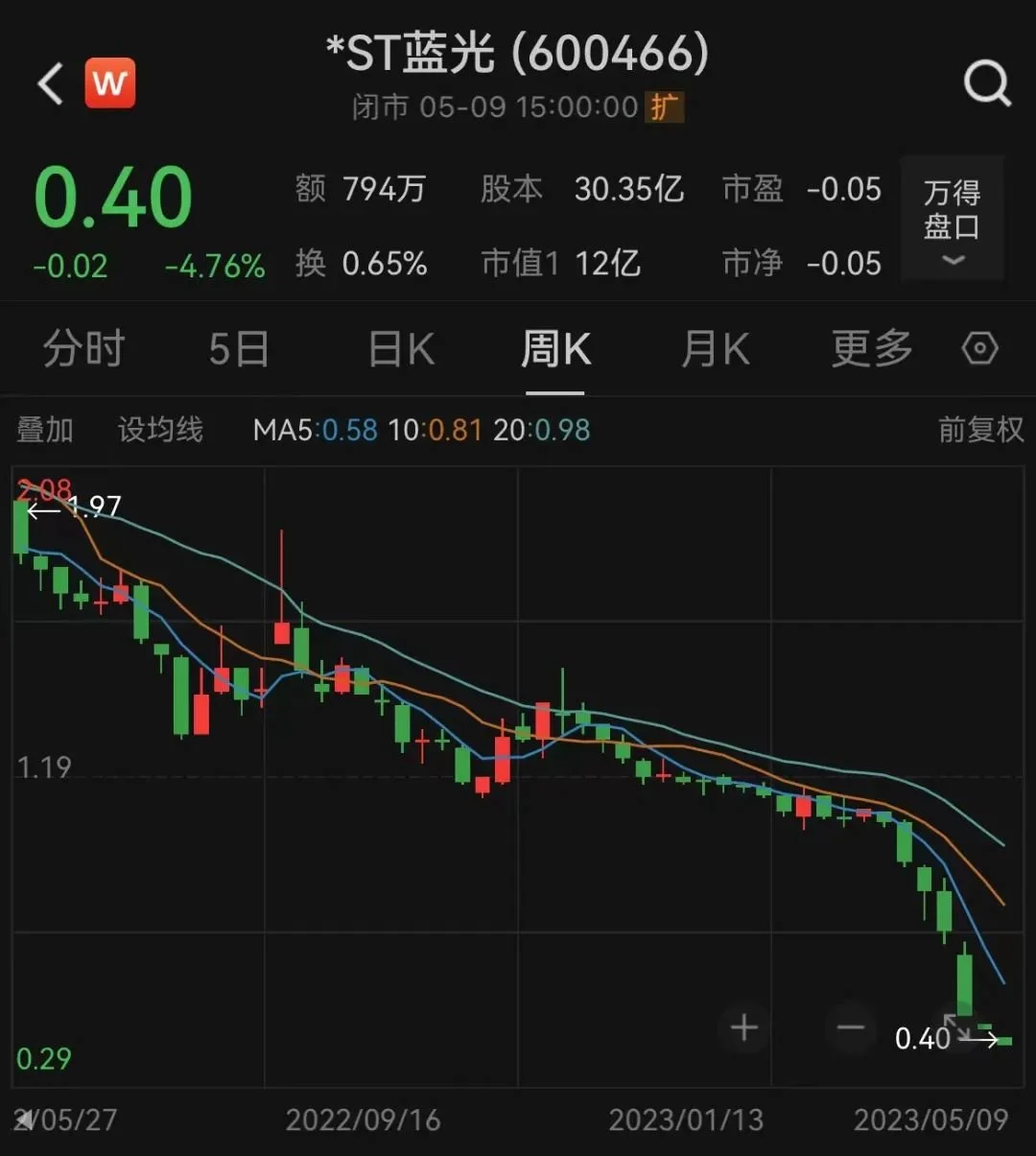
Task: Open the chart settings gear icon
Action: 979,349
